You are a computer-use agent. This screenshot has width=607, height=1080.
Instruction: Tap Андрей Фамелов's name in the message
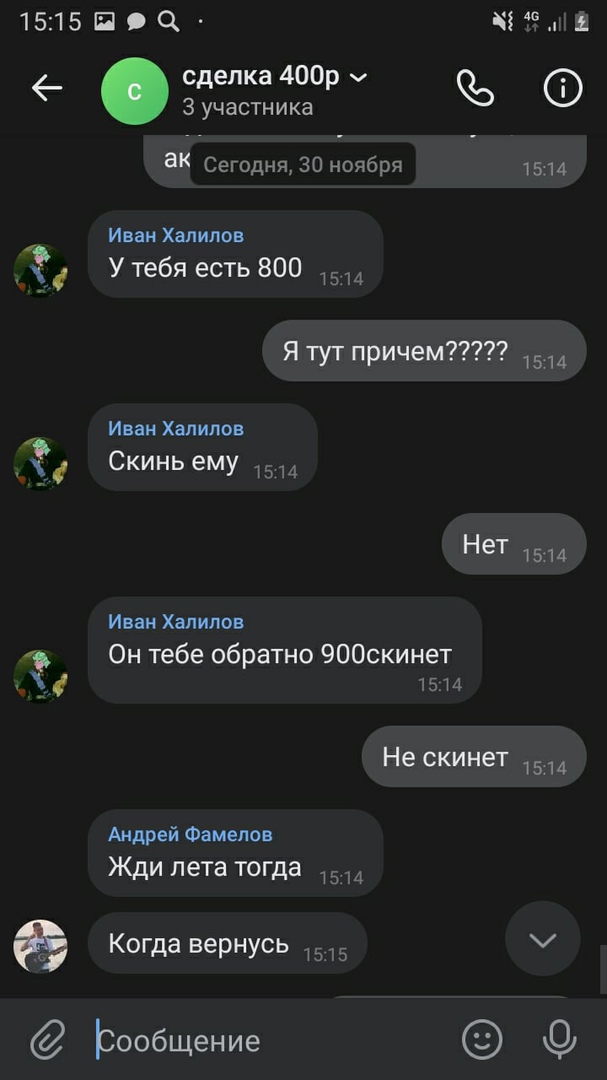point(190,834)
